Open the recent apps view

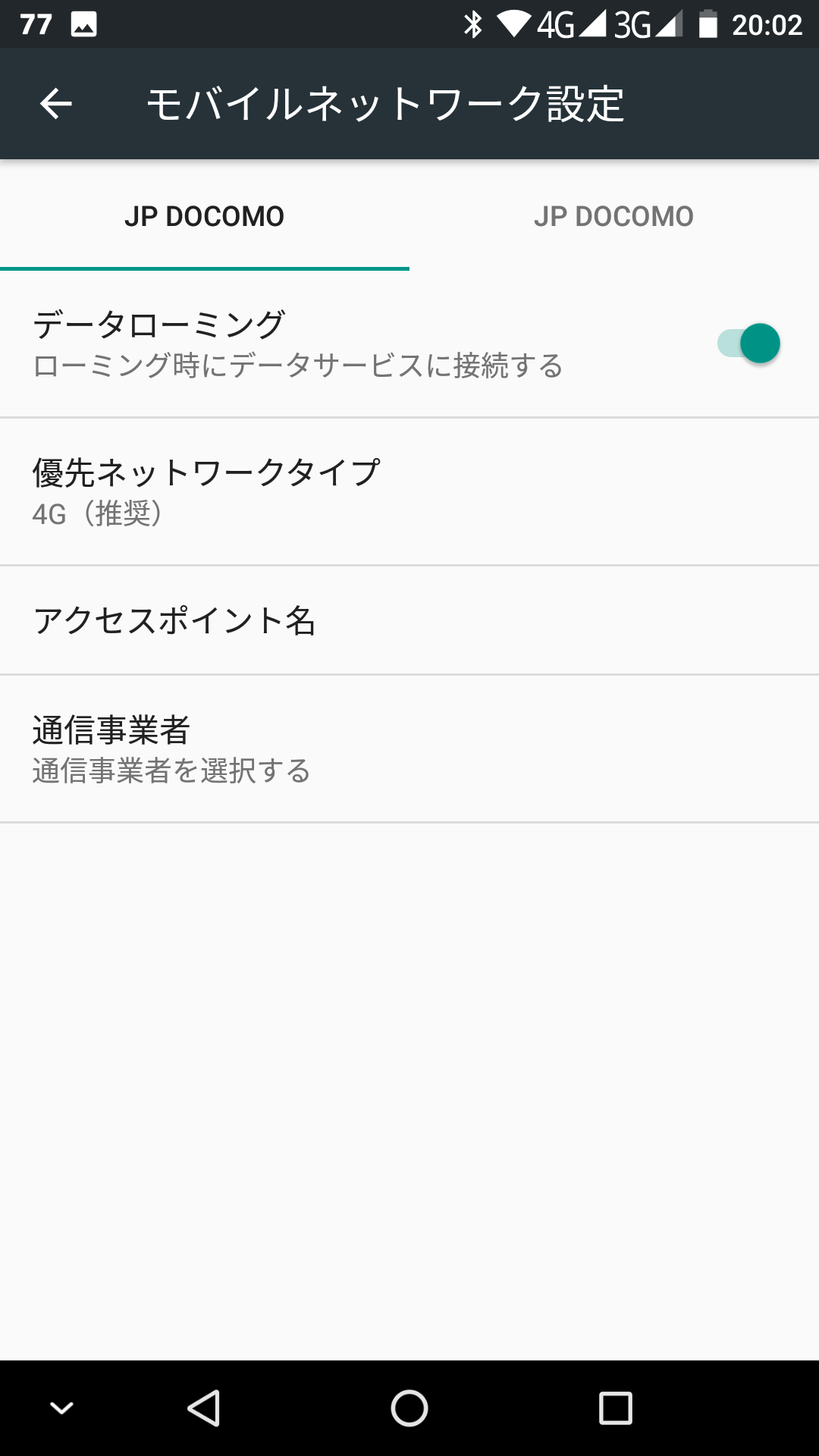[x=615, y=1408]
